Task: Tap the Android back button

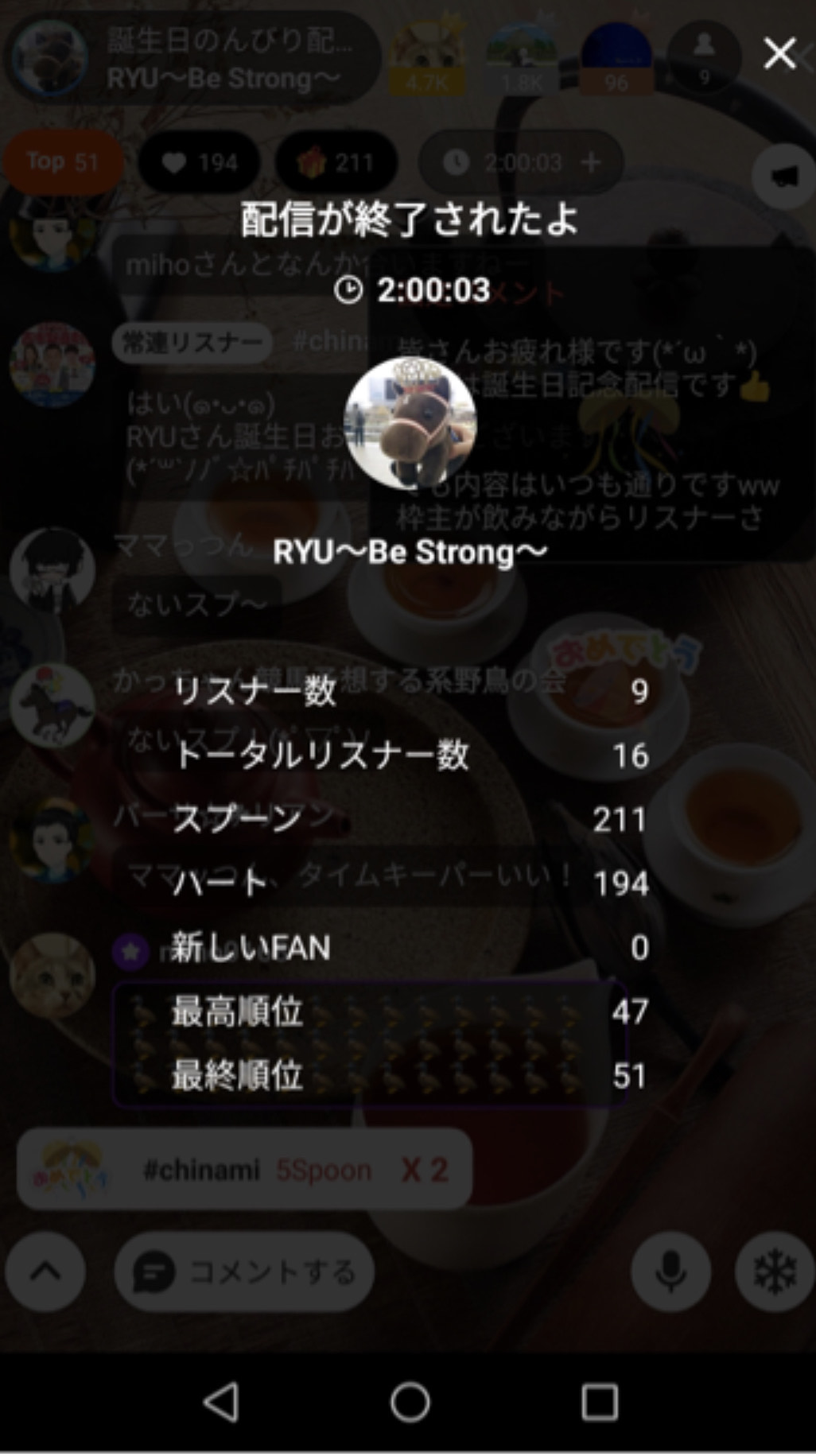Action: 221,1402
